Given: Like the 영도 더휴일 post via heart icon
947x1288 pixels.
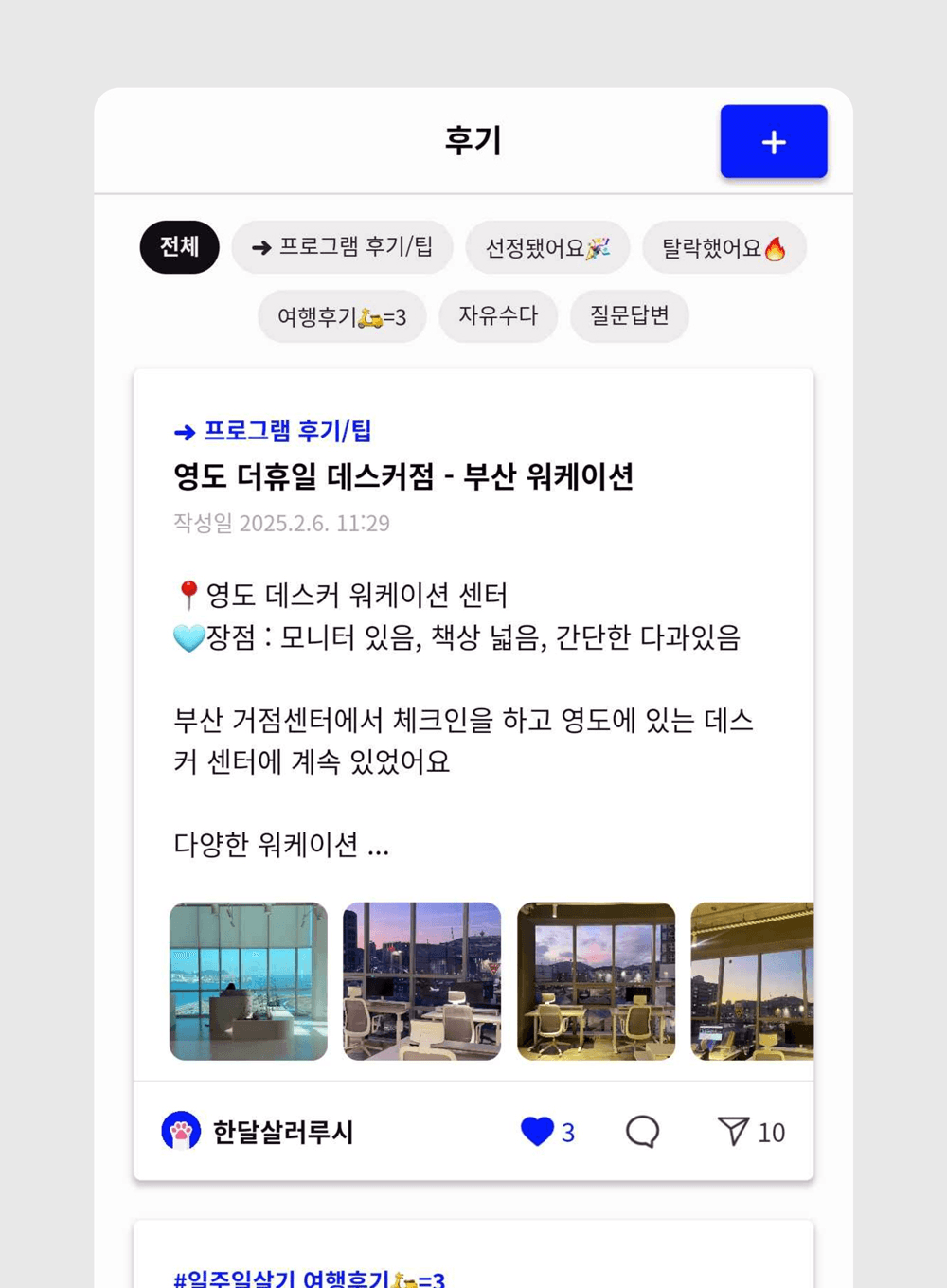Looking at the screenshot, I should click(x=537, y=1131).
